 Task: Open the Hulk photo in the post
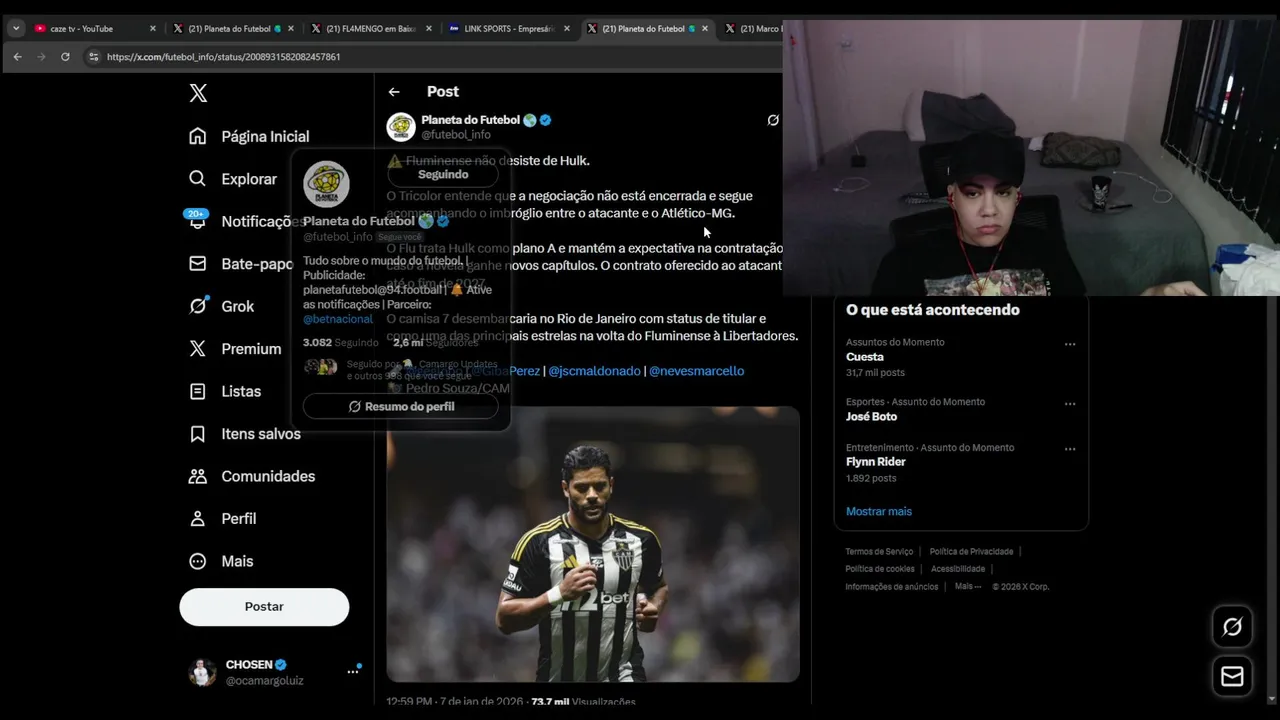coord(593,544)
